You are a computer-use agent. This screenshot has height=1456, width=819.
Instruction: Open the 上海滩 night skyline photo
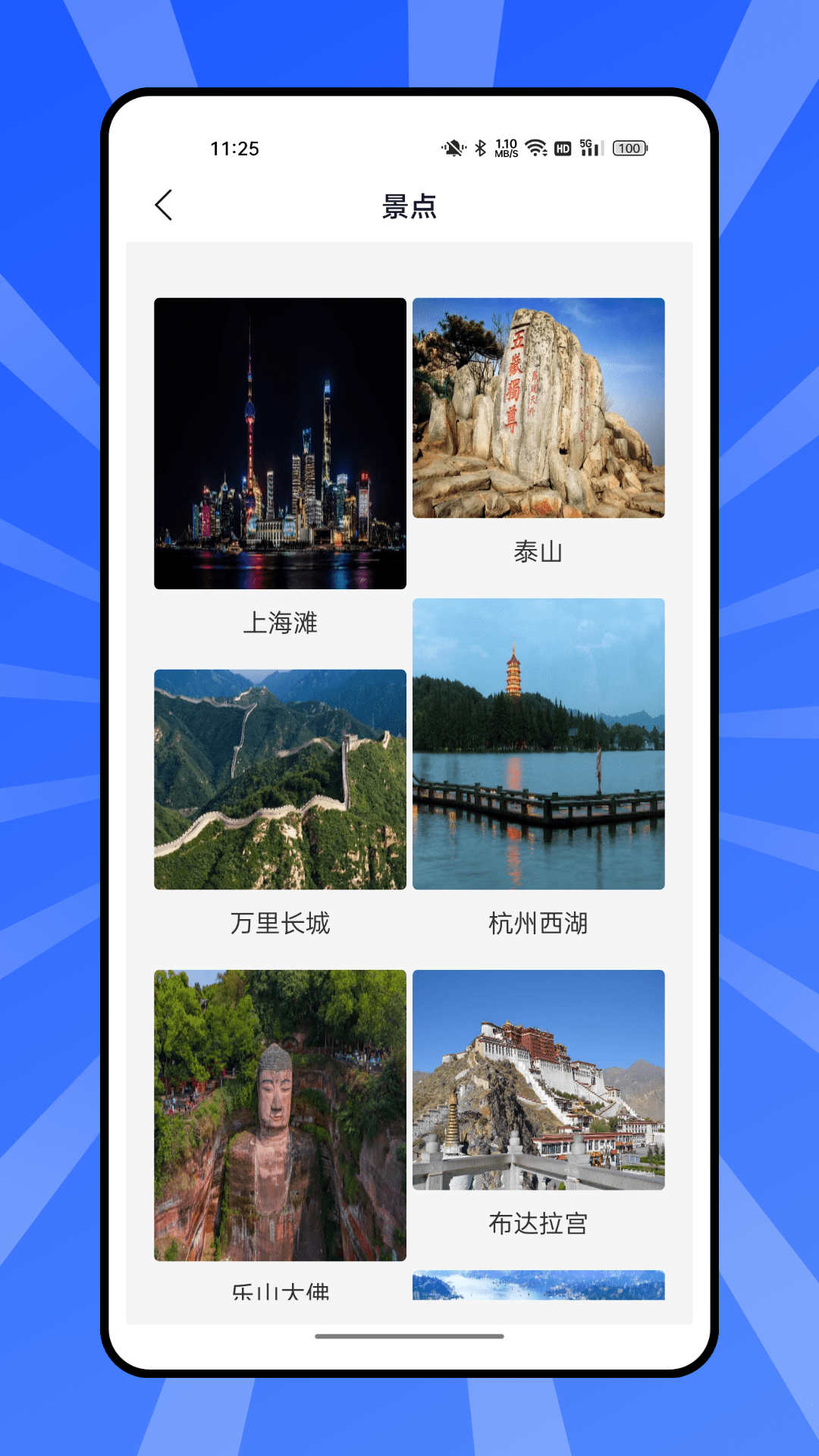[280, 445]
